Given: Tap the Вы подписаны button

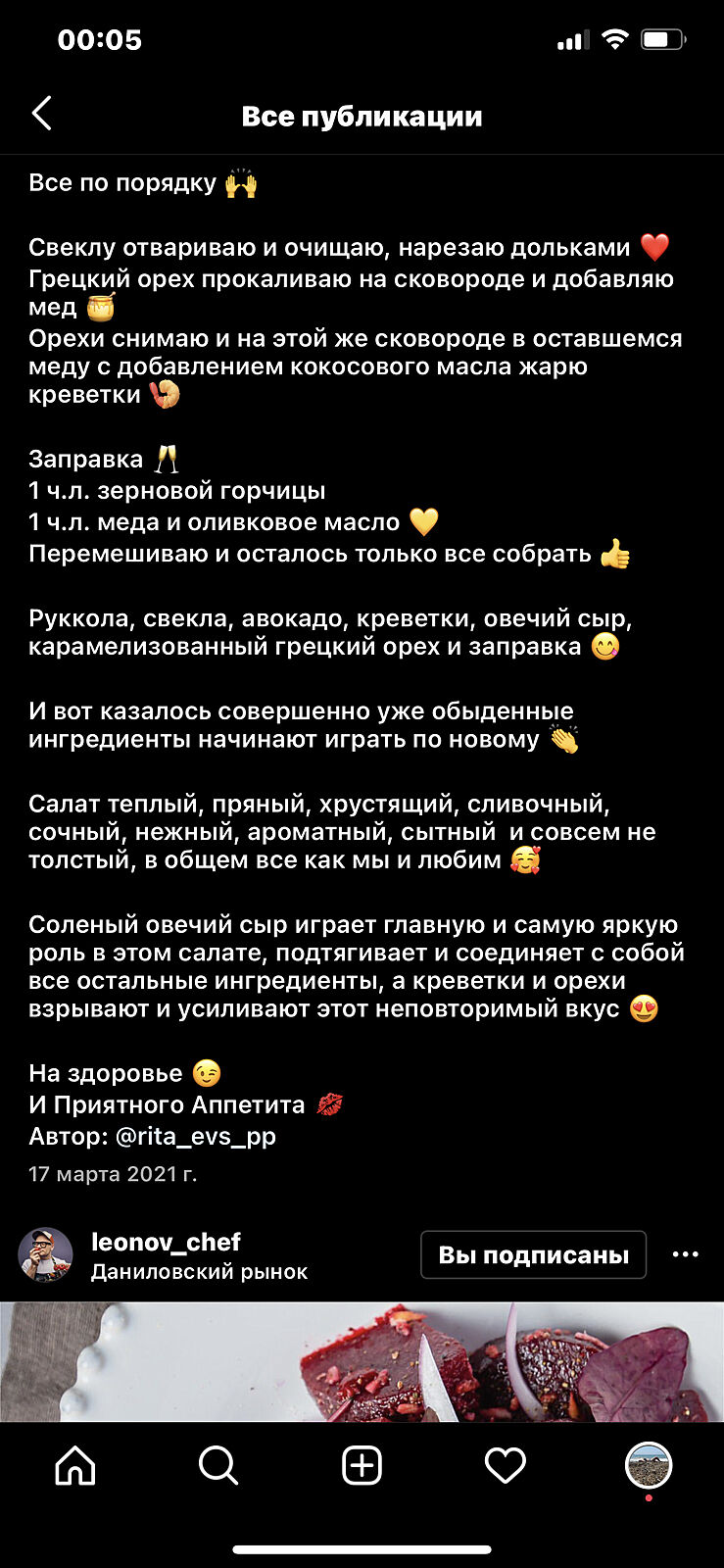Looking at the screenshot, I should click(533, 1255).
